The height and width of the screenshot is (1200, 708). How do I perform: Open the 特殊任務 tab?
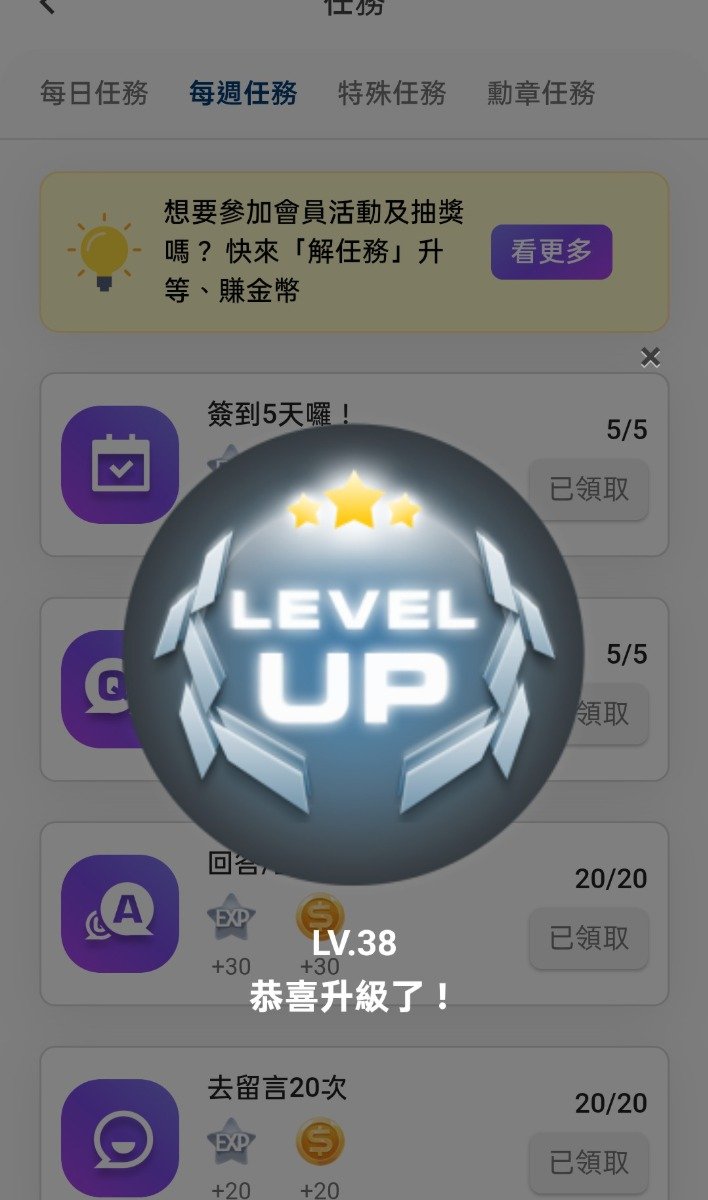tap(392, 94)
